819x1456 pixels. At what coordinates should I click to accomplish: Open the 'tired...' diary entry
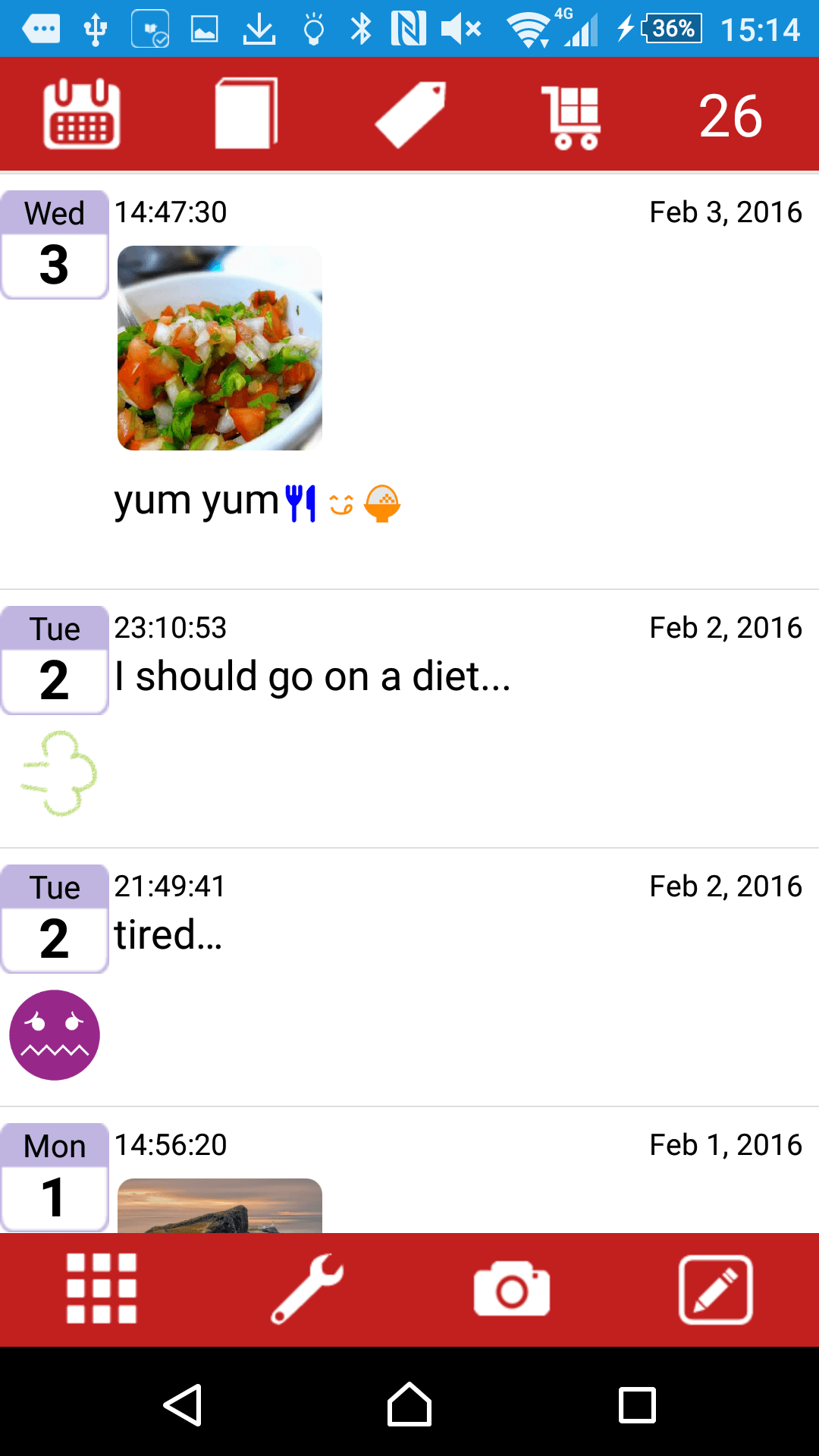tap(409, 977)
